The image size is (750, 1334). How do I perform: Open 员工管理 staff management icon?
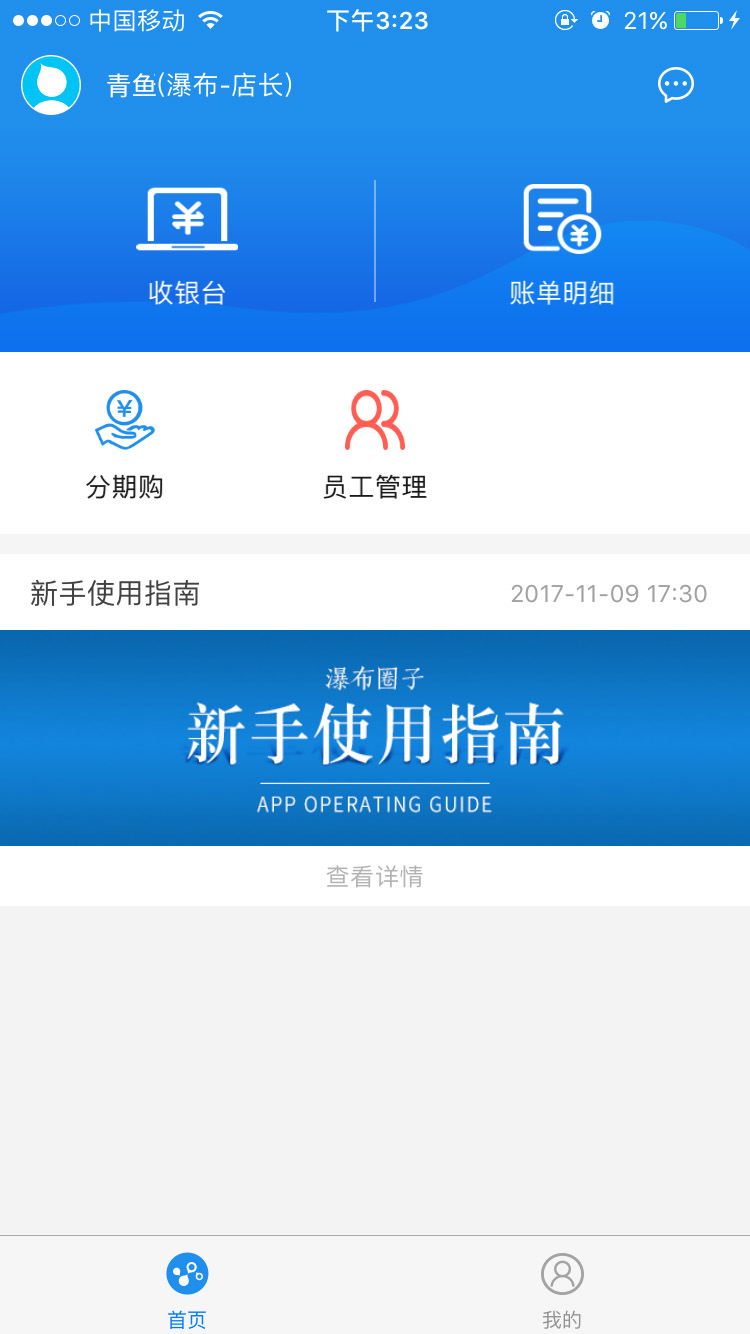tap(375, 420)
